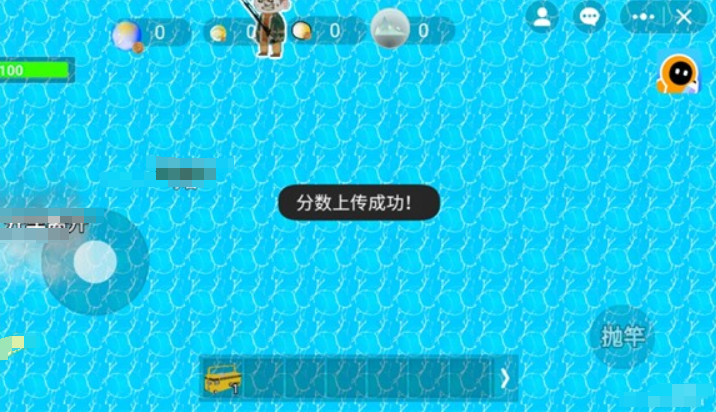Open the player profile icon
The height and width of the screenshot is (412, 716).
click(542, 16)
